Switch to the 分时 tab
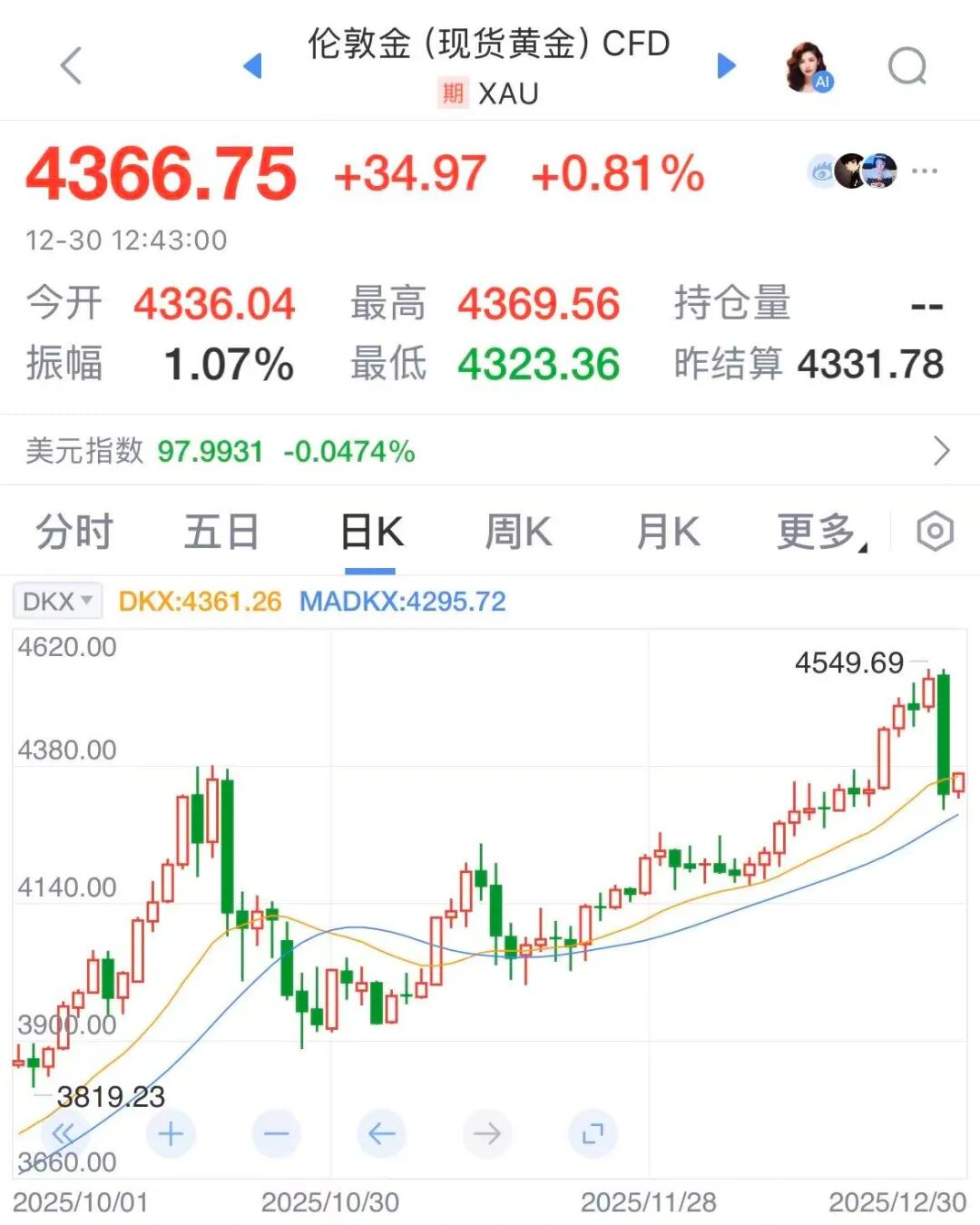The image size is (980, 1225). point(71,531)
